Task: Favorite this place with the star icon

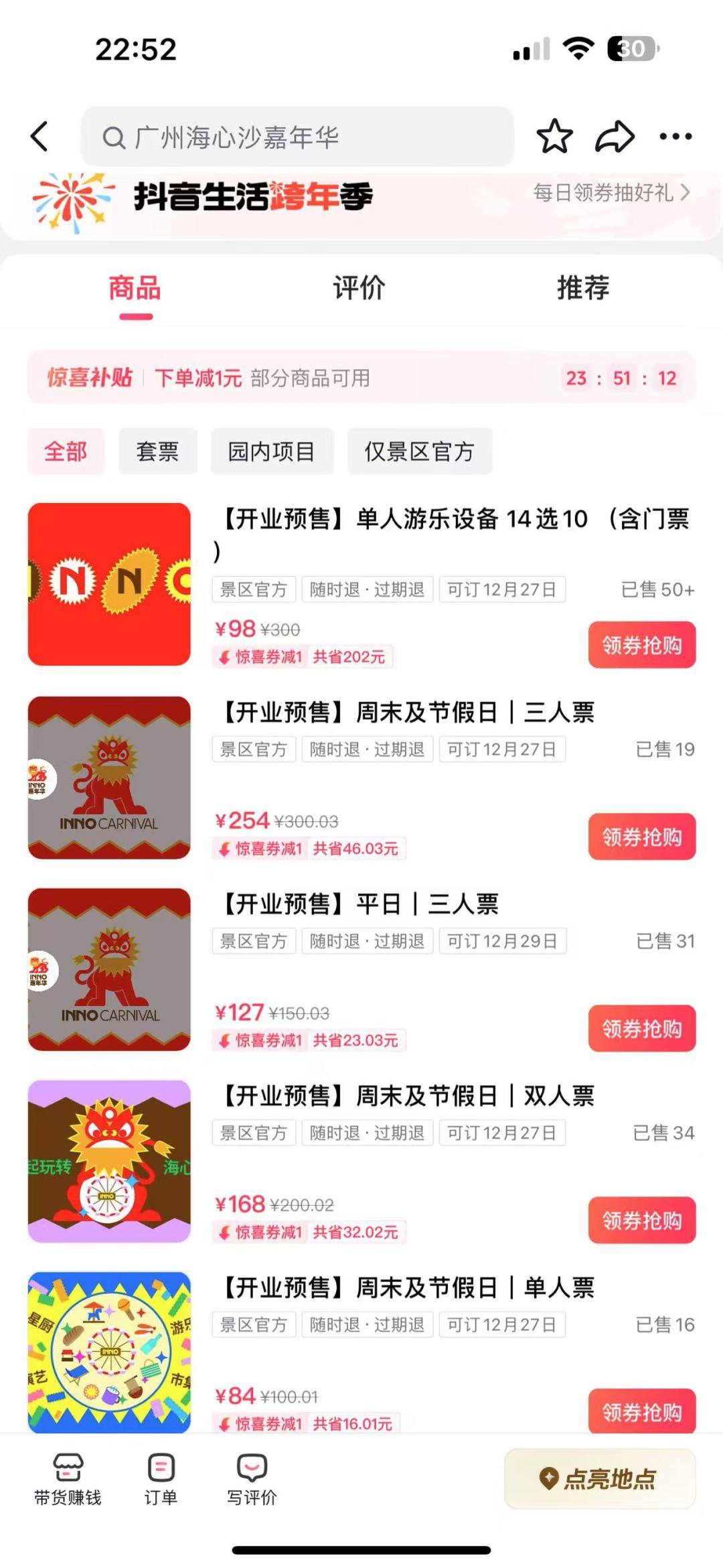Action: pyautogui.click(x=554, y=137)
